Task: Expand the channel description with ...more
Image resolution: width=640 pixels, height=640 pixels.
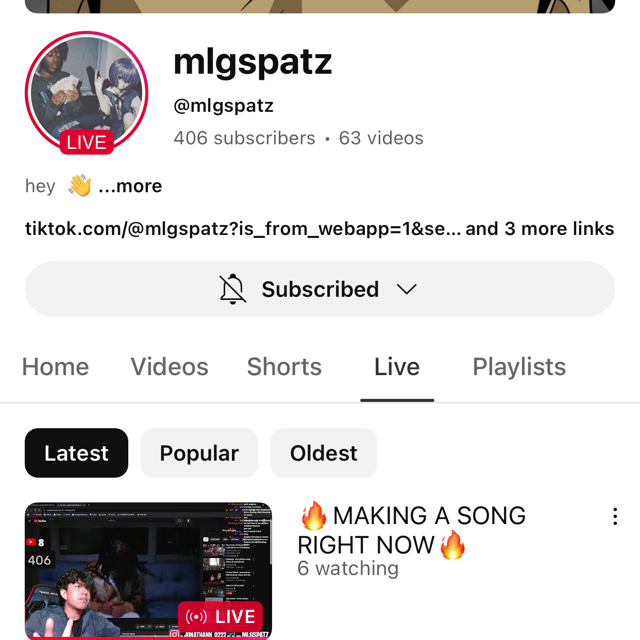Action: 130,186
